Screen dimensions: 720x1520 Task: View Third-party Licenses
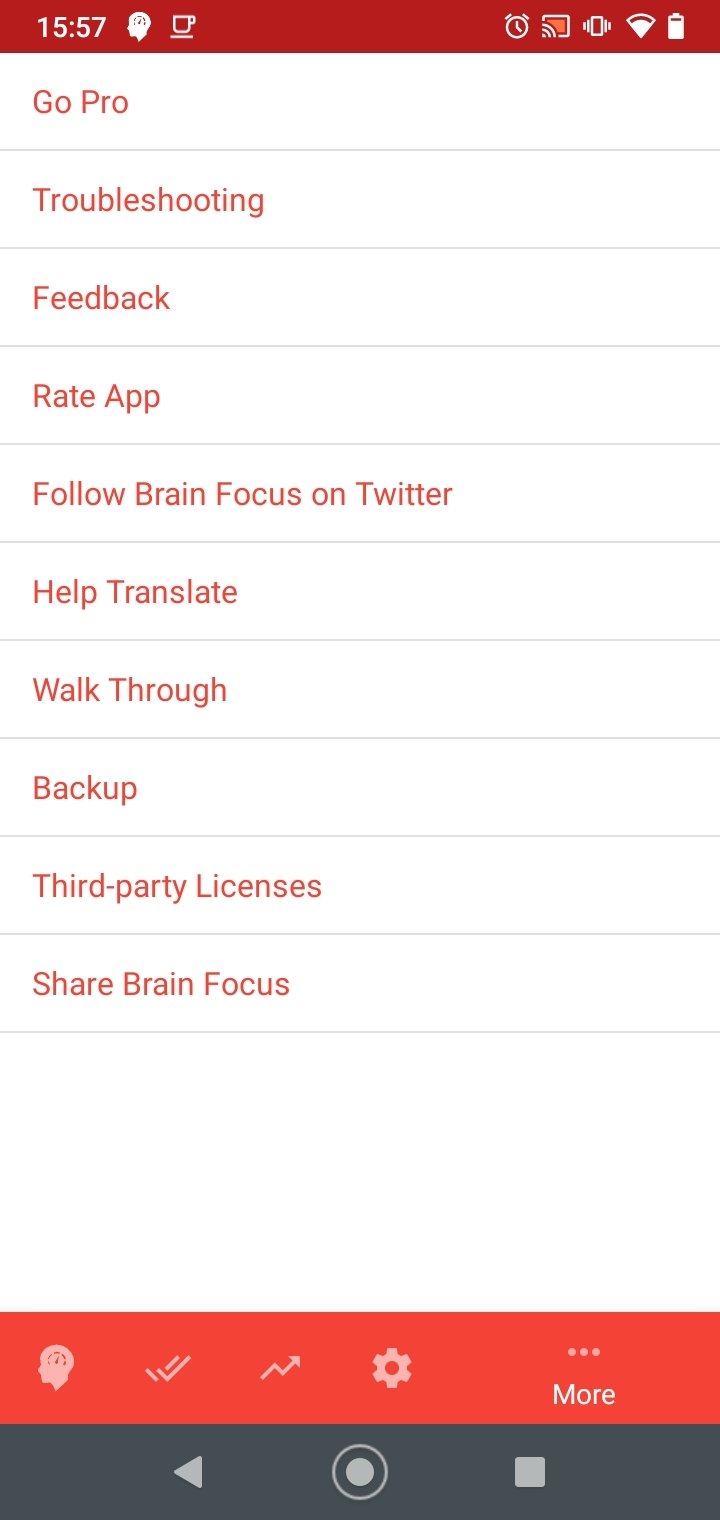(x=360, y=886)
